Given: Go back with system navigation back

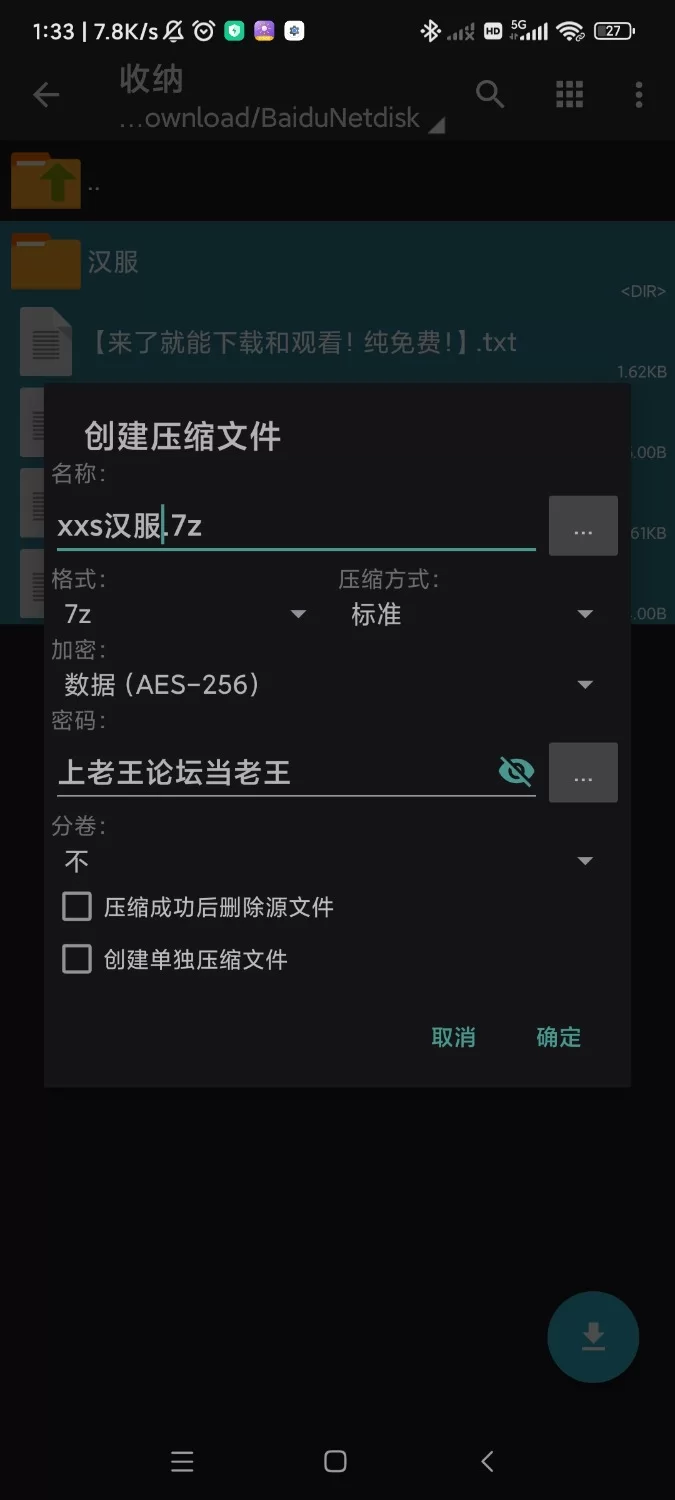Looking at the screenshot, I should [487, 1462].
